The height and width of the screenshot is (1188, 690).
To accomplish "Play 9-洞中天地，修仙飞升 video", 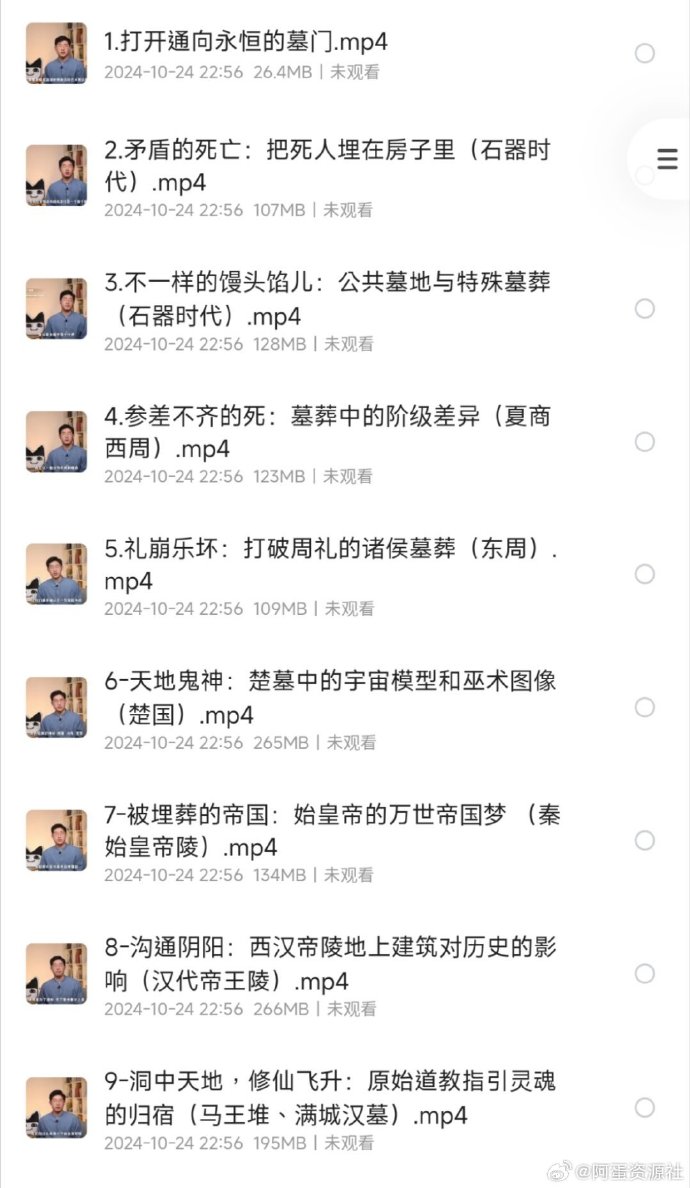I will (330, 1096).
